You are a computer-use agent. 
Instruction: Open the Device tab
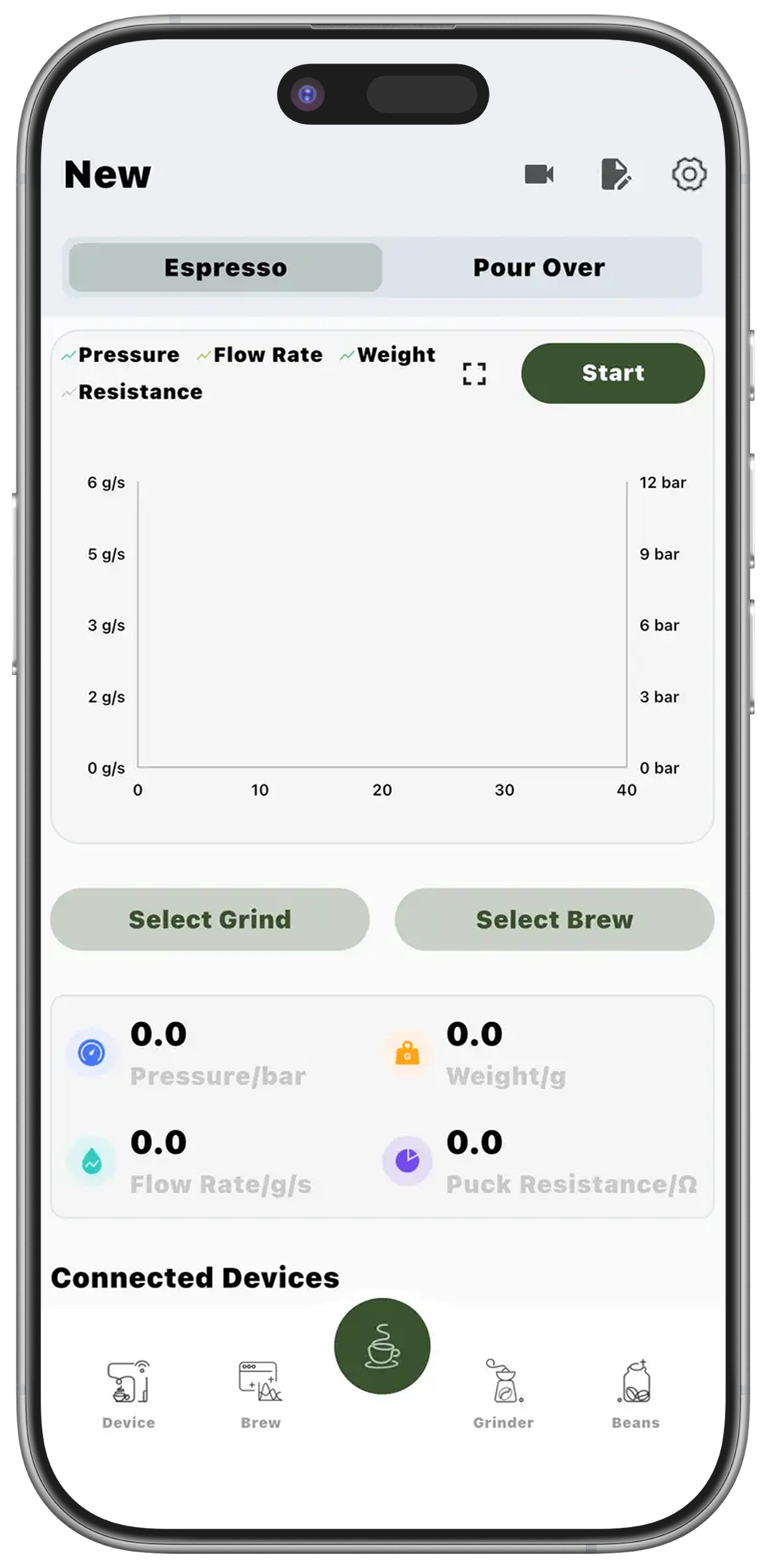(128, 1394)
